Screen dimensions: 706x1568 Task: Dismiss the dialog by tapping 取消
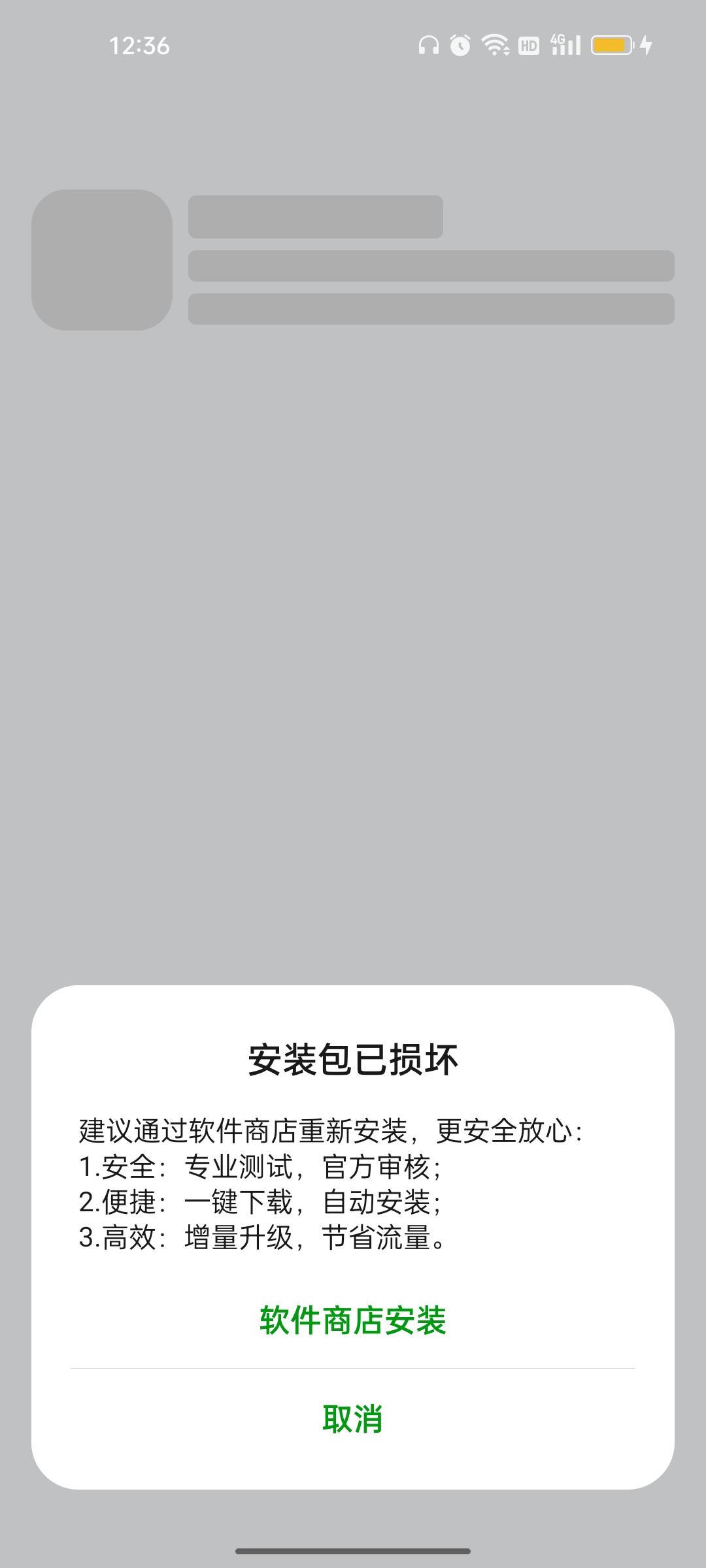pyautogui.click(x=353, y=1419)
